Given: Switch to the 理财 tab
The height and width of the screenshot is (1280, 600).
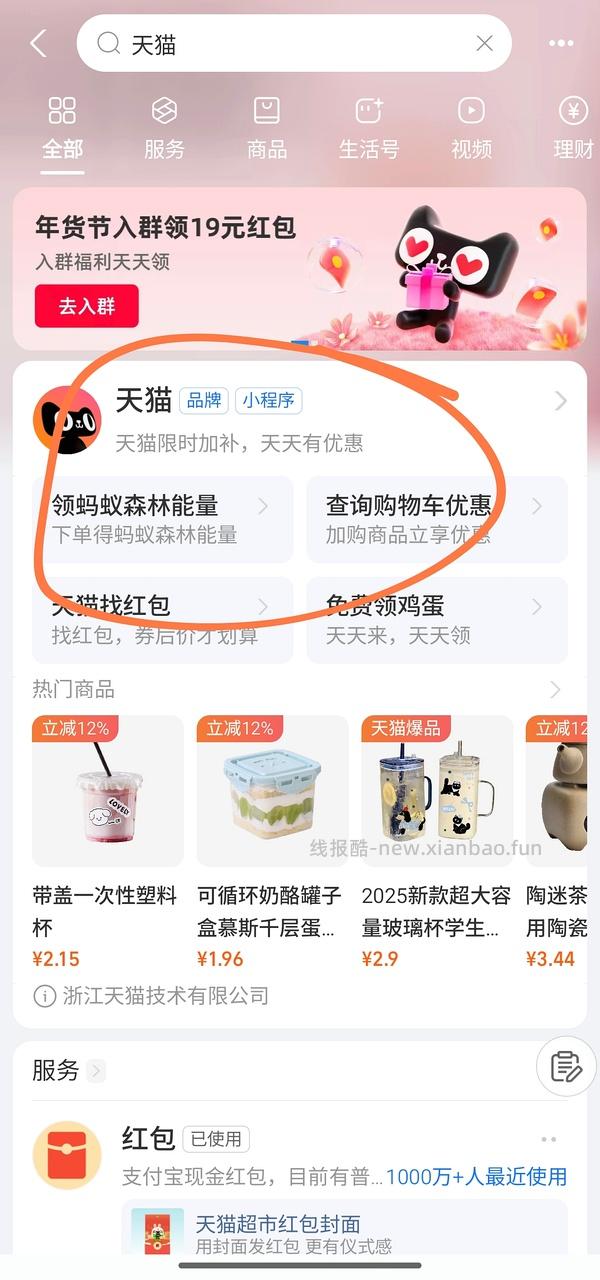Looking at the screenshot, I should [573, 129].
